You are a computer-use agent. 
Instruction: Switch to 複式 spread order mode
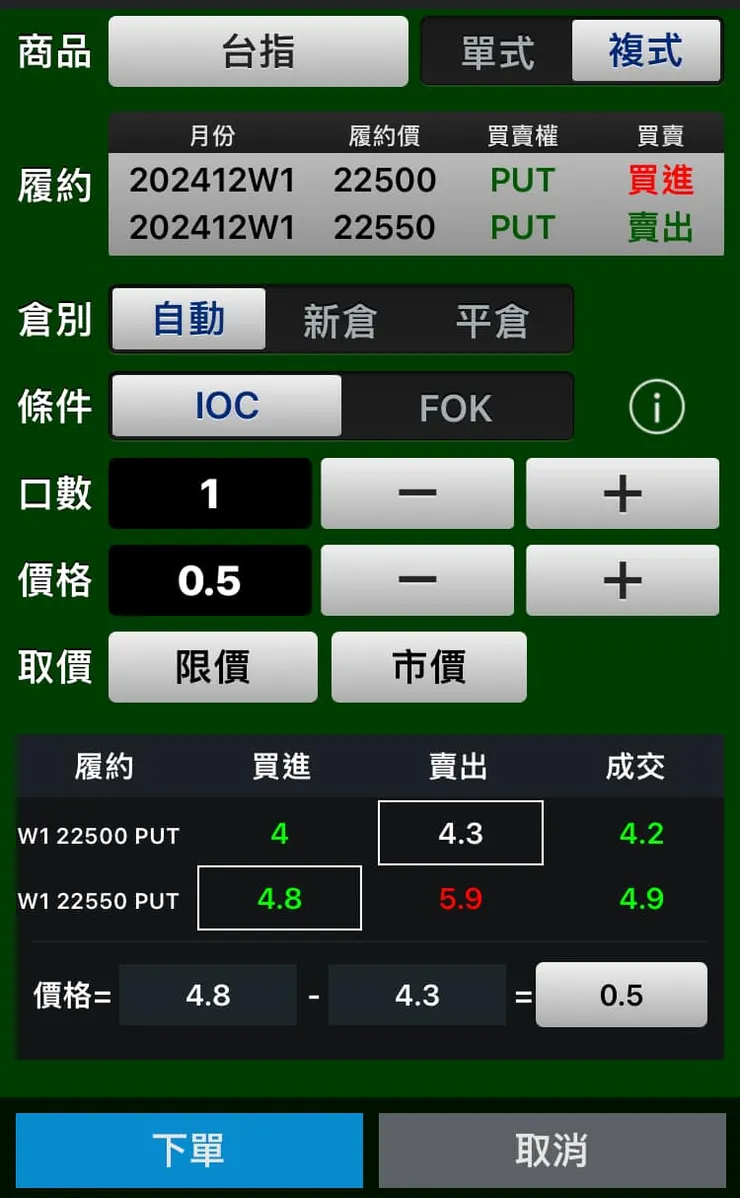(x=646, y=52)
